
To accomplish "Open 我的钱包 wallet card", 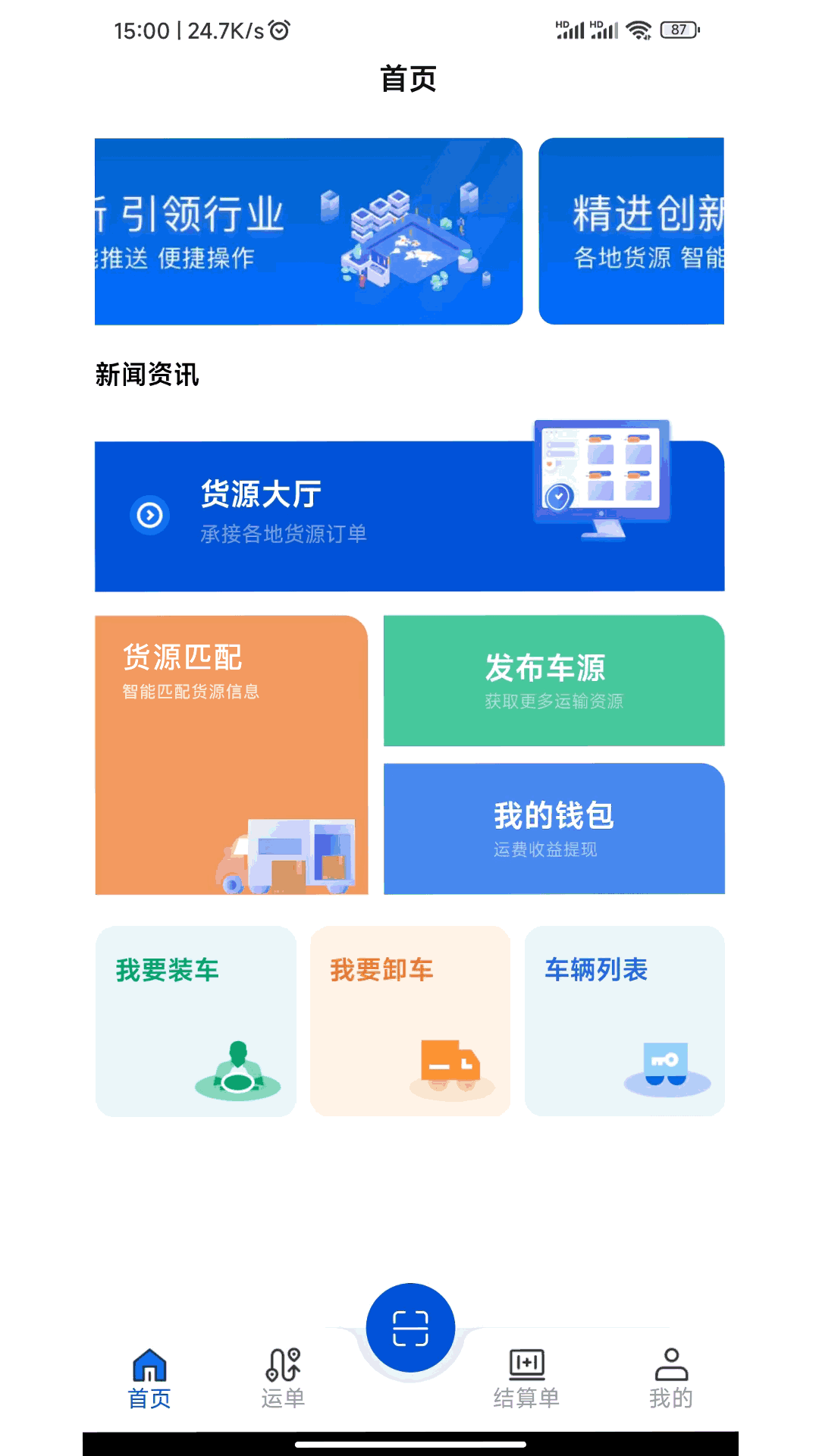I will point(554,828).
